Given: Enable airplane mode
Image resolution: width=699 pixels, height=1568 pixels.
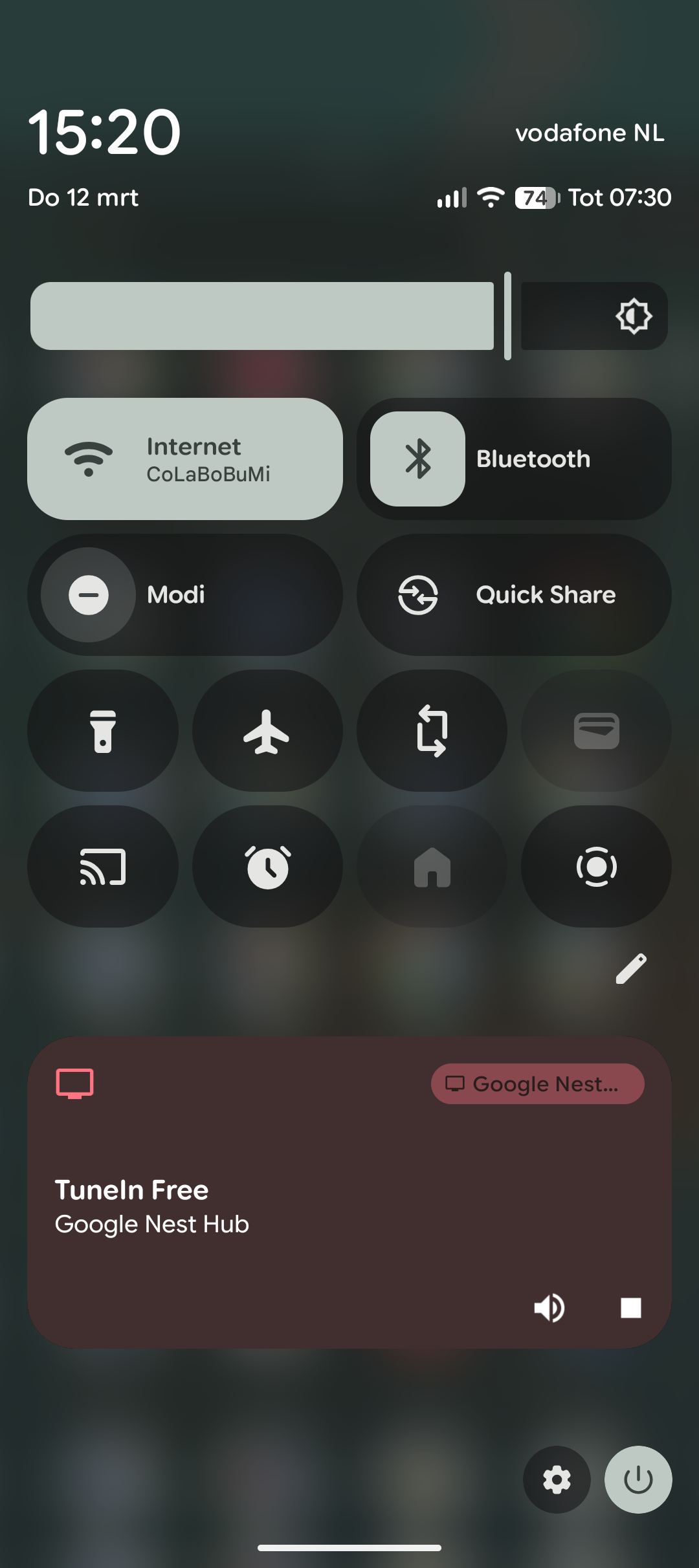Looking at the screenshot, I should tap(267, 731).
